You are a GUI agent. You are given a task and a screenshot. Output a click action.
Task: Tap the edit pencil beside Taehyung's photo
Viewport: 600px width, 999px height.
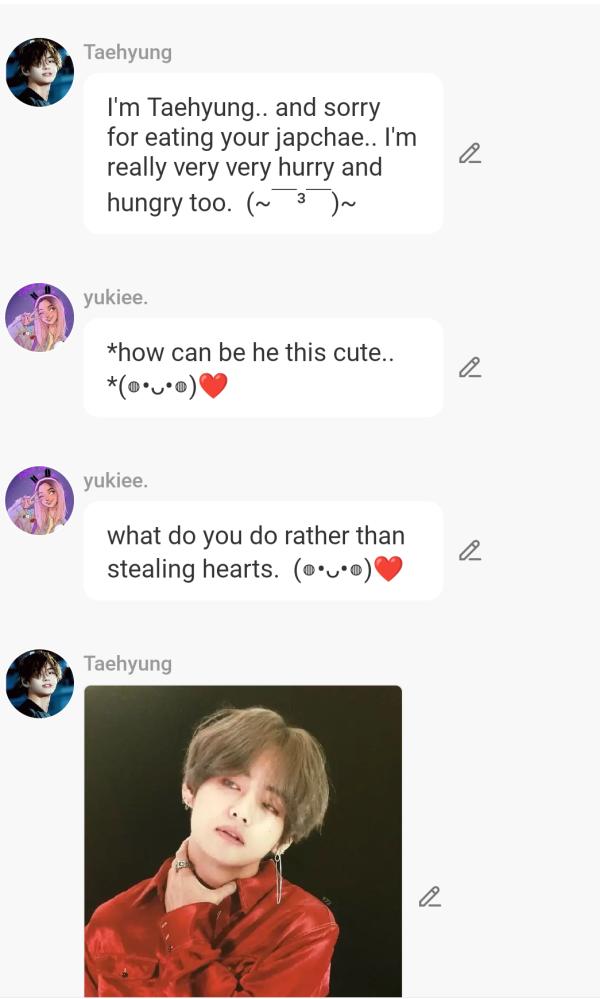click(430, 896)
